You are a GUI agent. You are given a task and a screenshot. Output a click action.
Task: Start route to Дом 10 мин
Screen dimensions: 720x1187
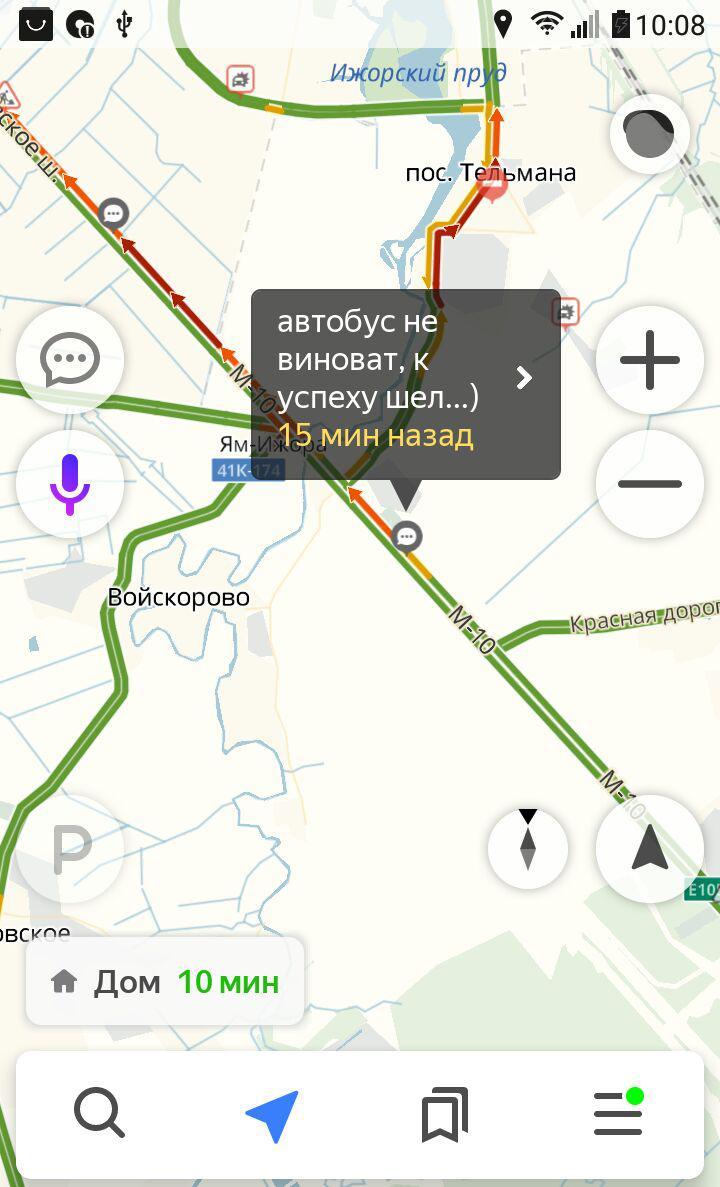click(x=165, y=982)
